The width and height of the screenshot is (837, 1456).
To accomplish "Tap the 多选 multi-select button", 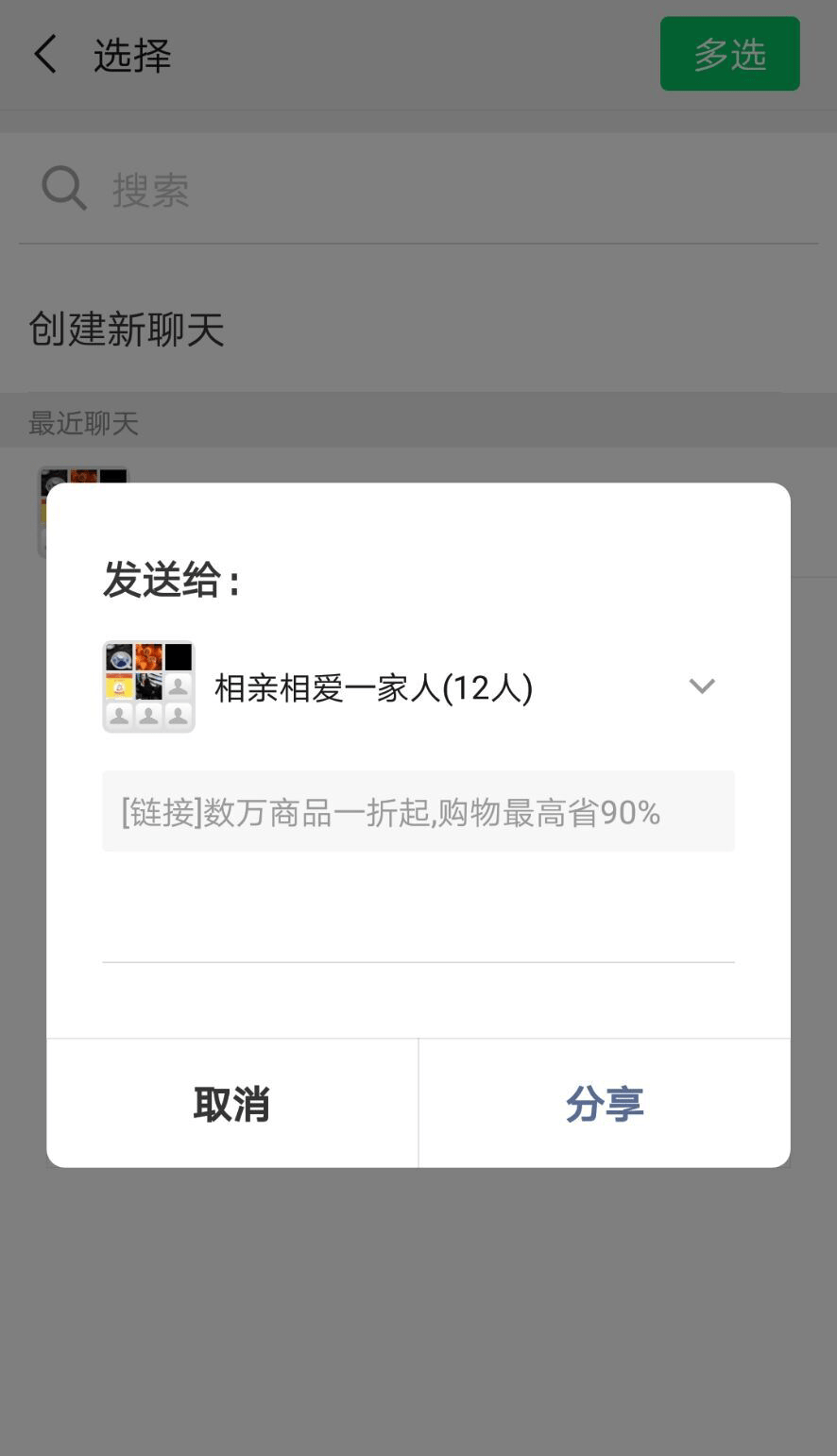I will pyautogui.click(x=729, y=54).
